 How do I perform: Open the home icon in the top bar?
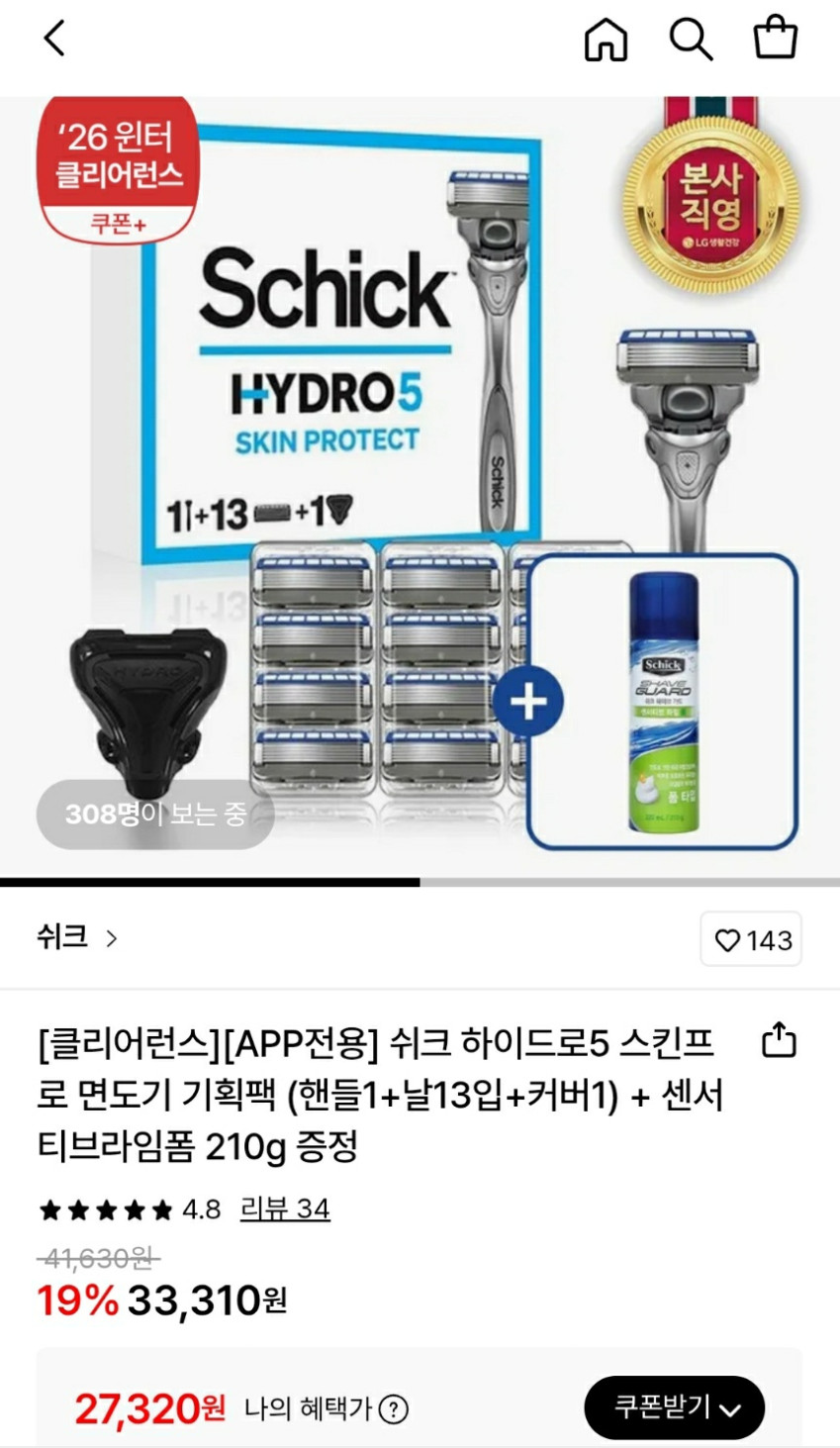(606, 40)
